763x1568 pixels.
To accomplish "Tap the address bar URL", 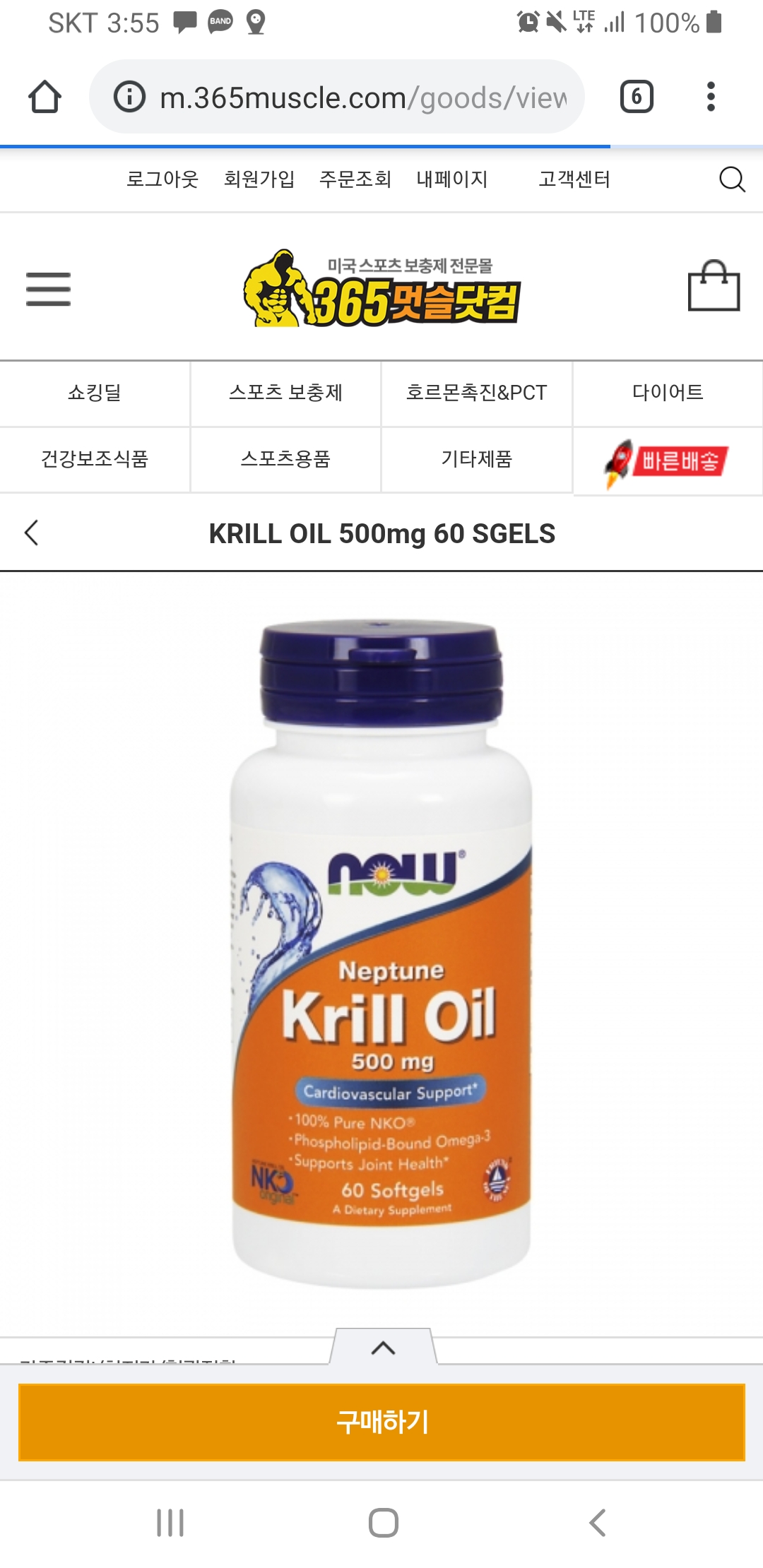I will [x=363, y=97].
